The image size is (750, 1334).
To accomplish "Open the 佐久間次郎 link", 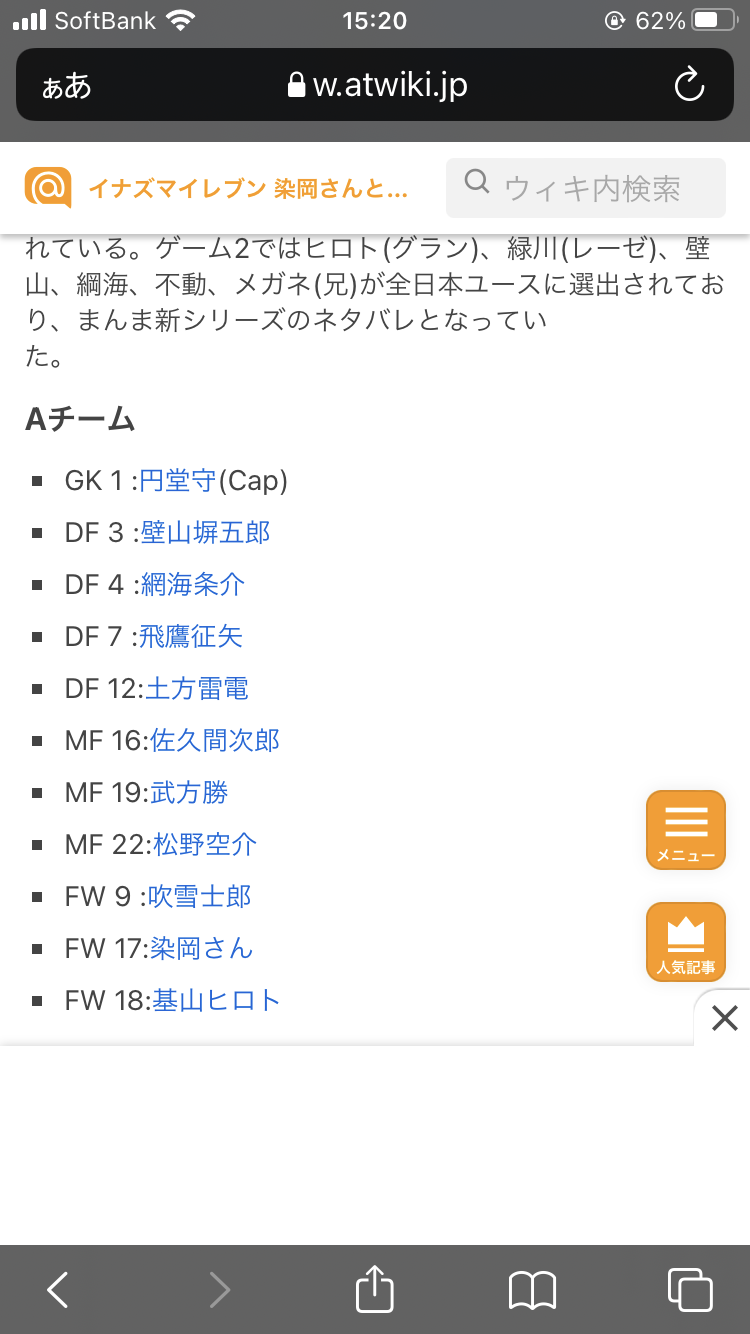I will point(215,740).
